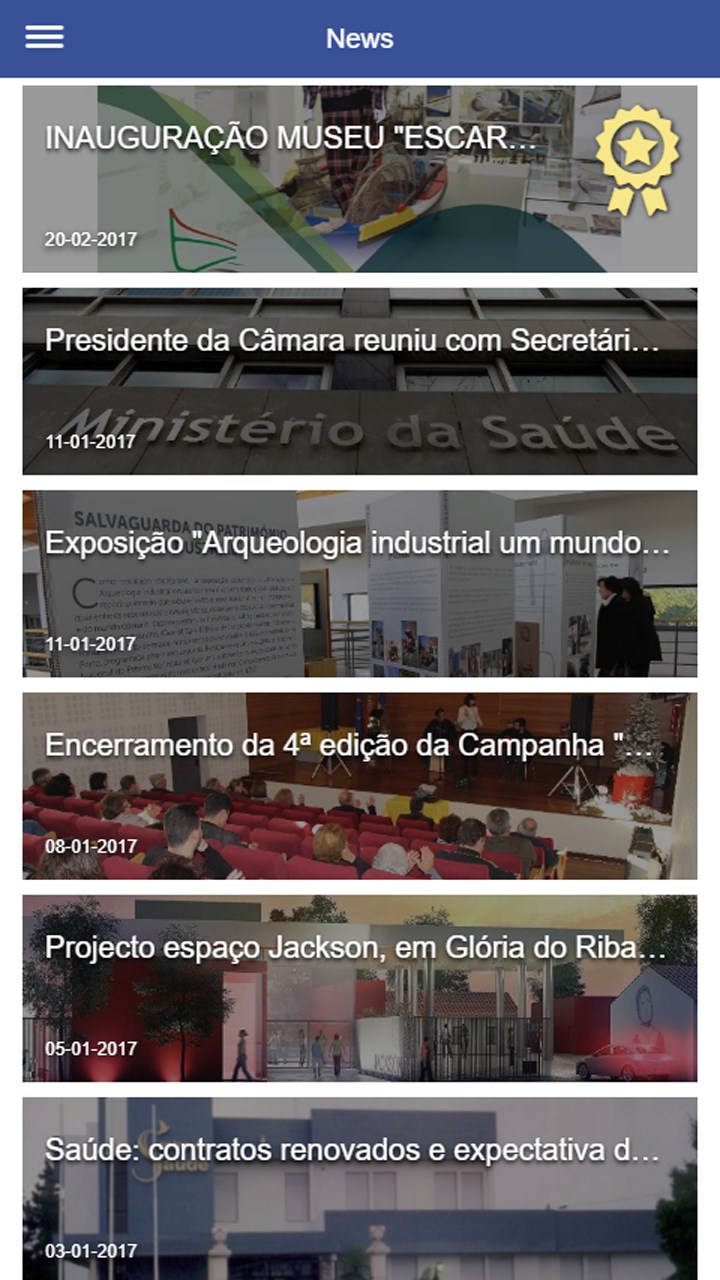Select Saúde: contratos renovados news card

click(359, 1188)
